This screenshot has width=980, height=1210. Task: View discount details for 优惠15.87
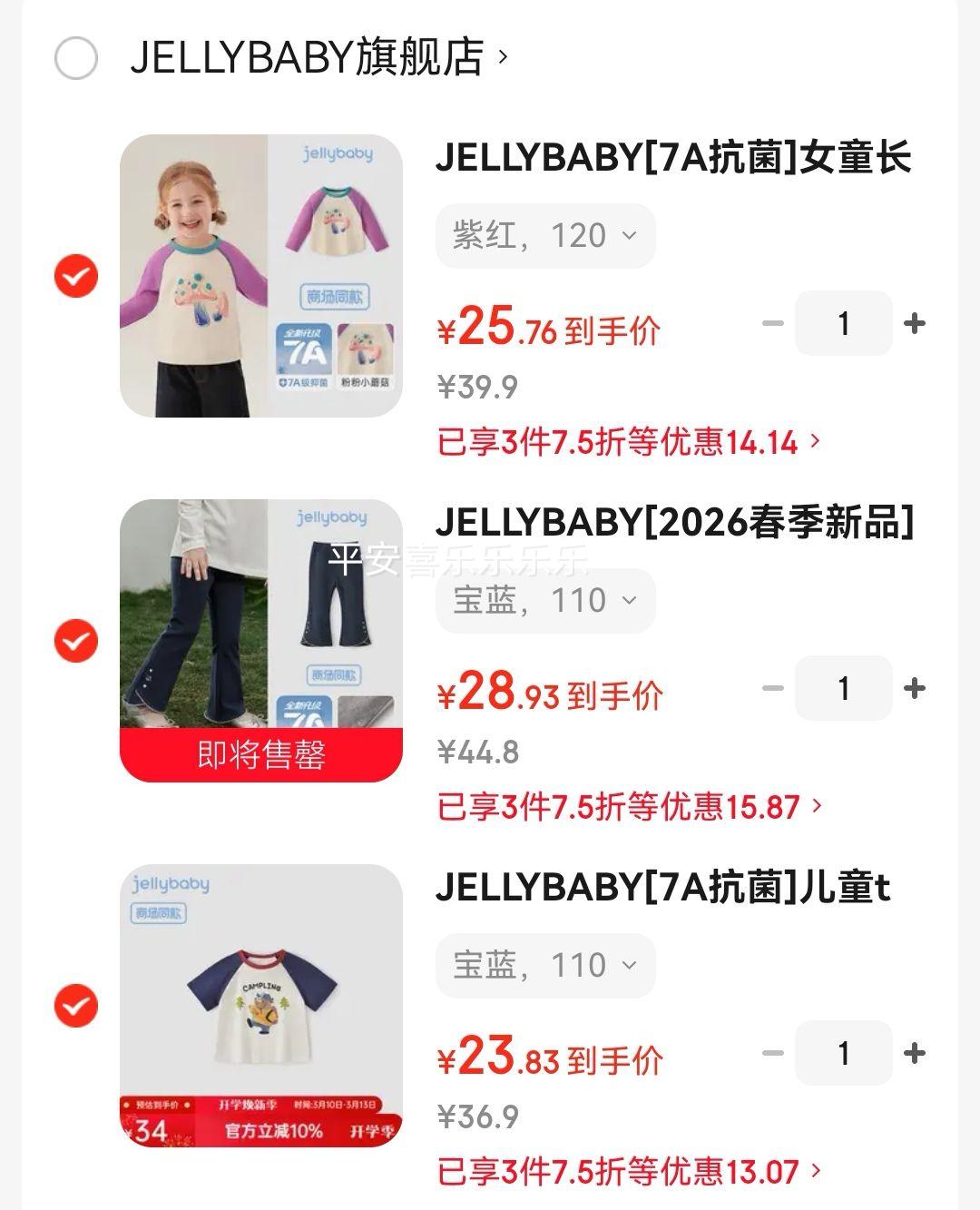[629, 807]
